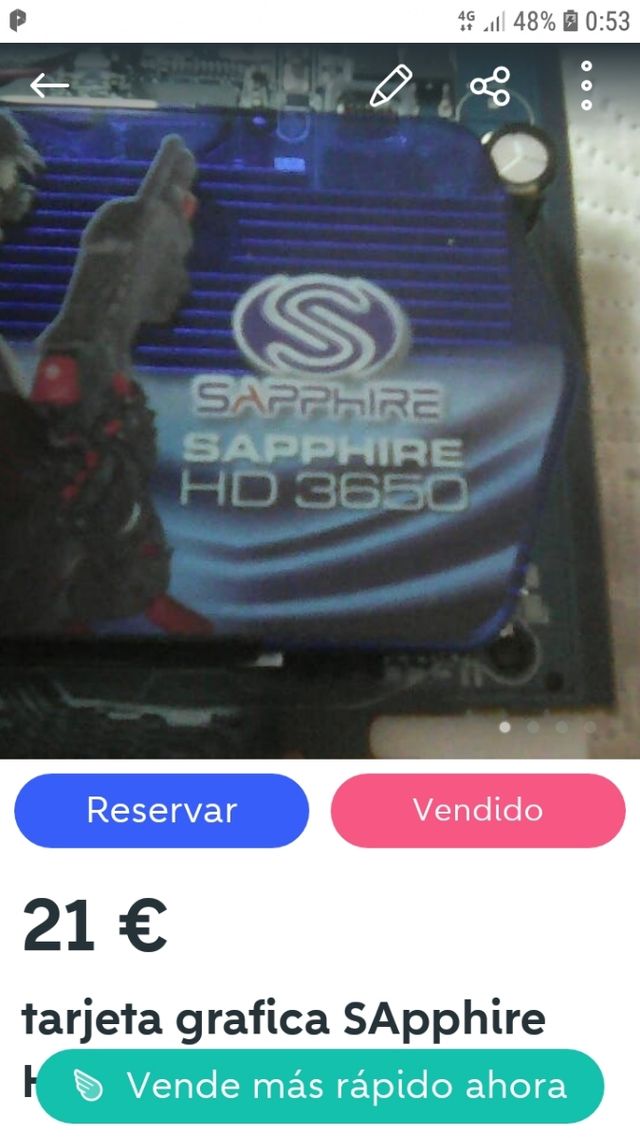
Task: Go back using the arrow icon
Action: click(49, 86)
